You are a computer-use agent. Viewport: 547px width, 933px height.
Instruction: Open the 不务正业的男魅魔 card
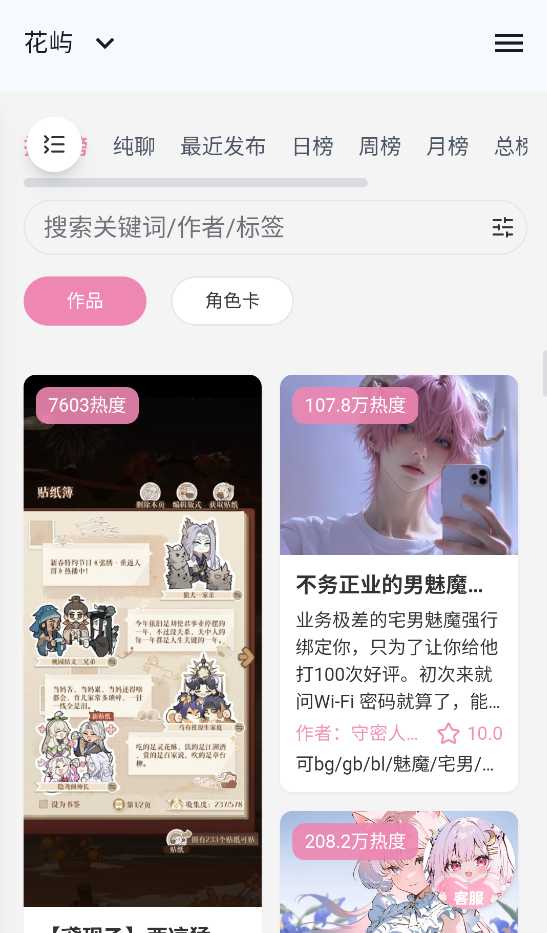click(399, 583)
